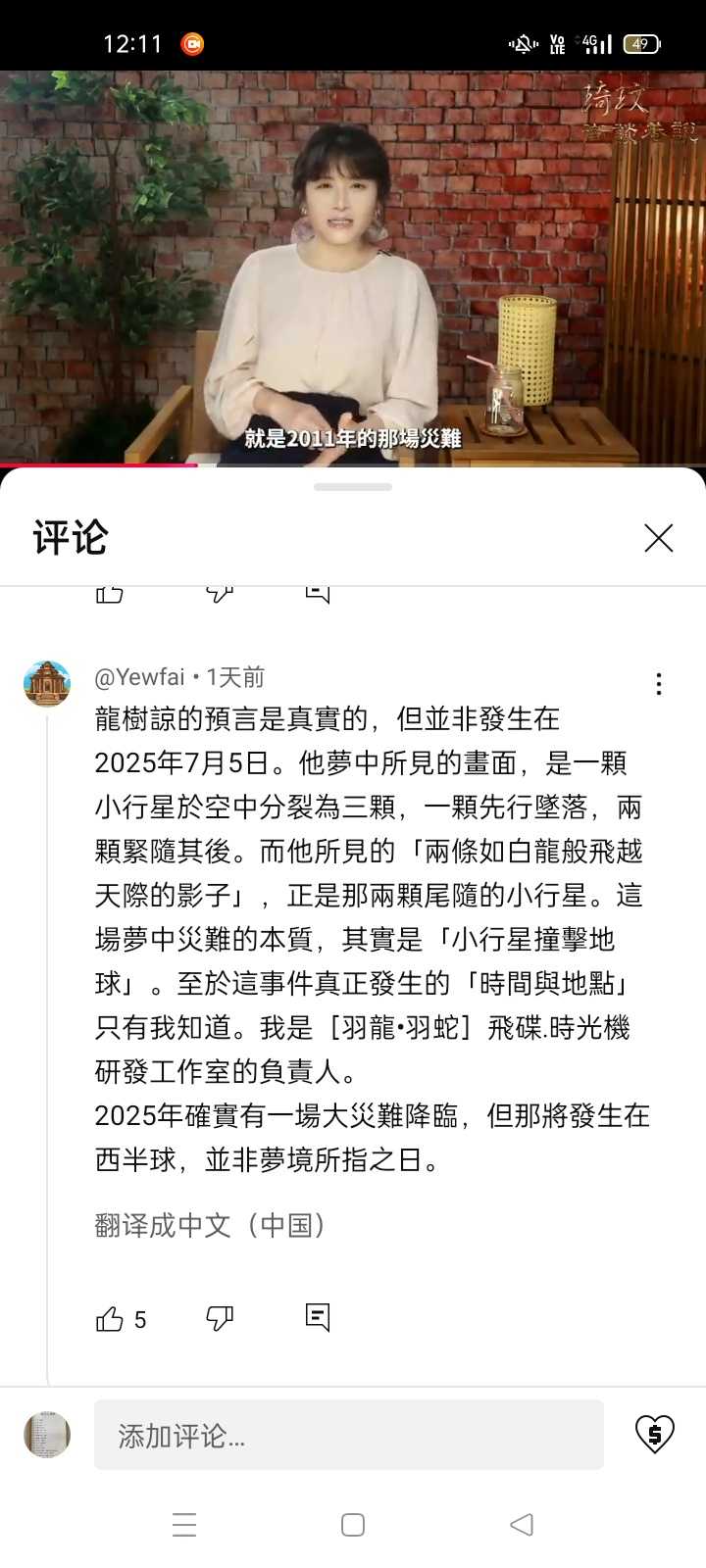Close the 评论 comments panel
This screenshot has height=1568, width=706.
tap(658, 537)
